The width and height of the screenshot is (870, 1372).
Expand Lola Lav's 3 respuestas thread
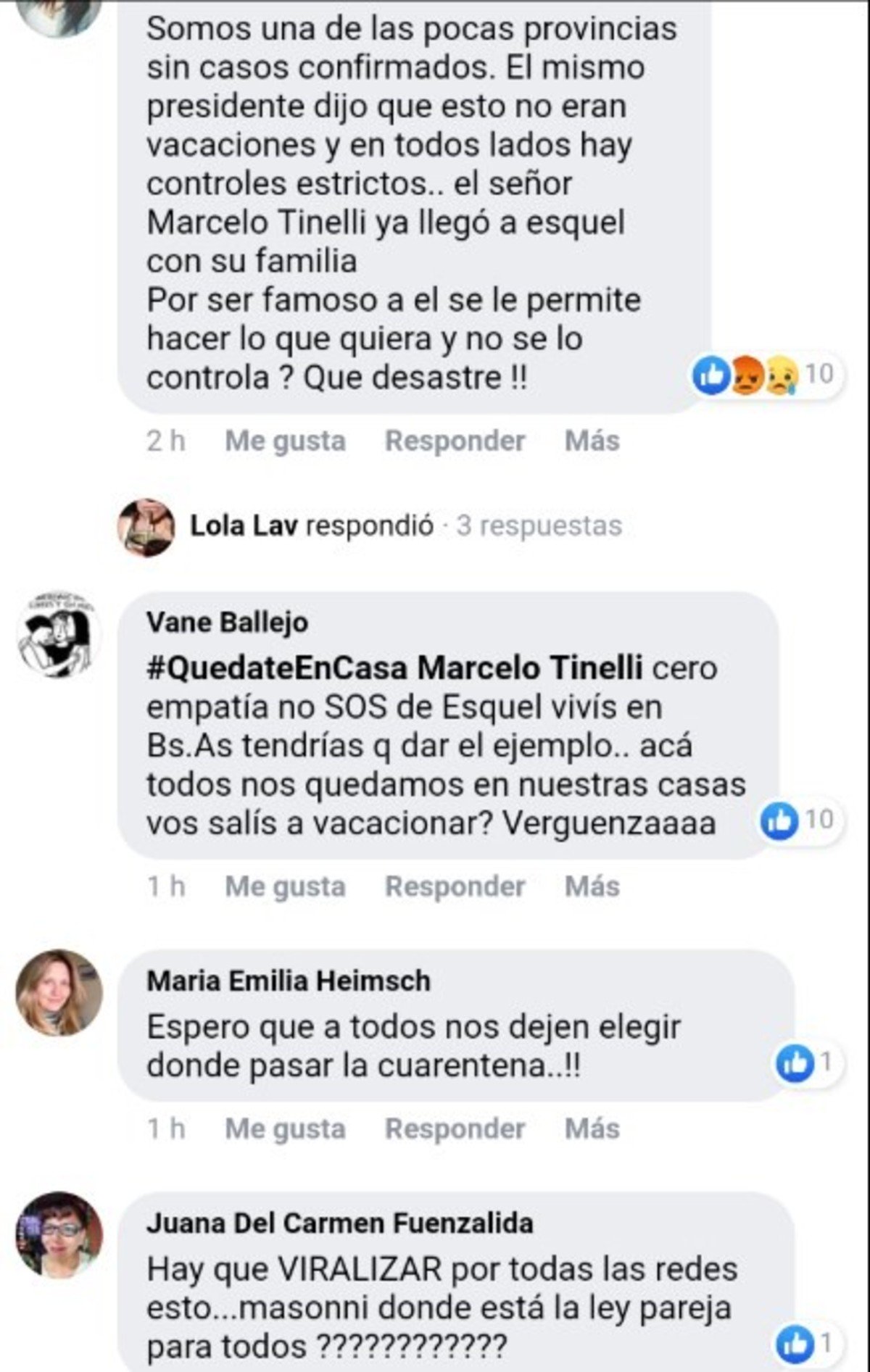point(538,525)
